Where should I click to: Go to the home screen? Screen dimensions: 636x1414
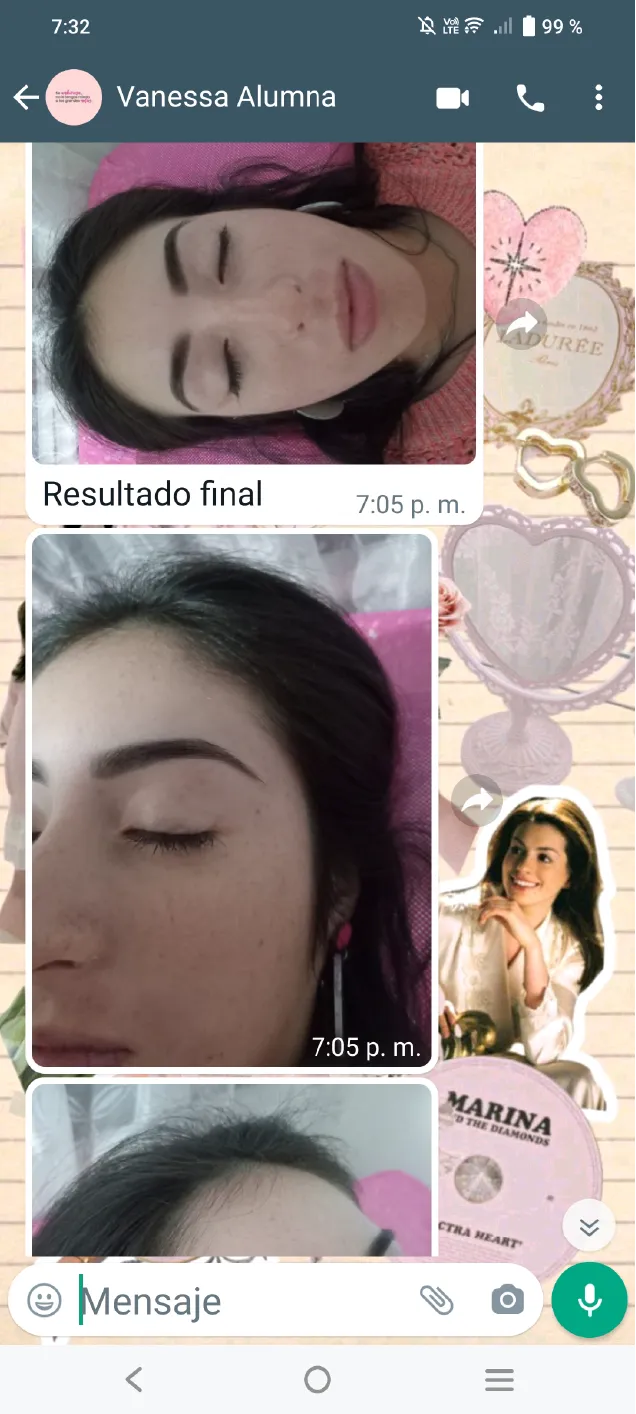point(317,1380)
